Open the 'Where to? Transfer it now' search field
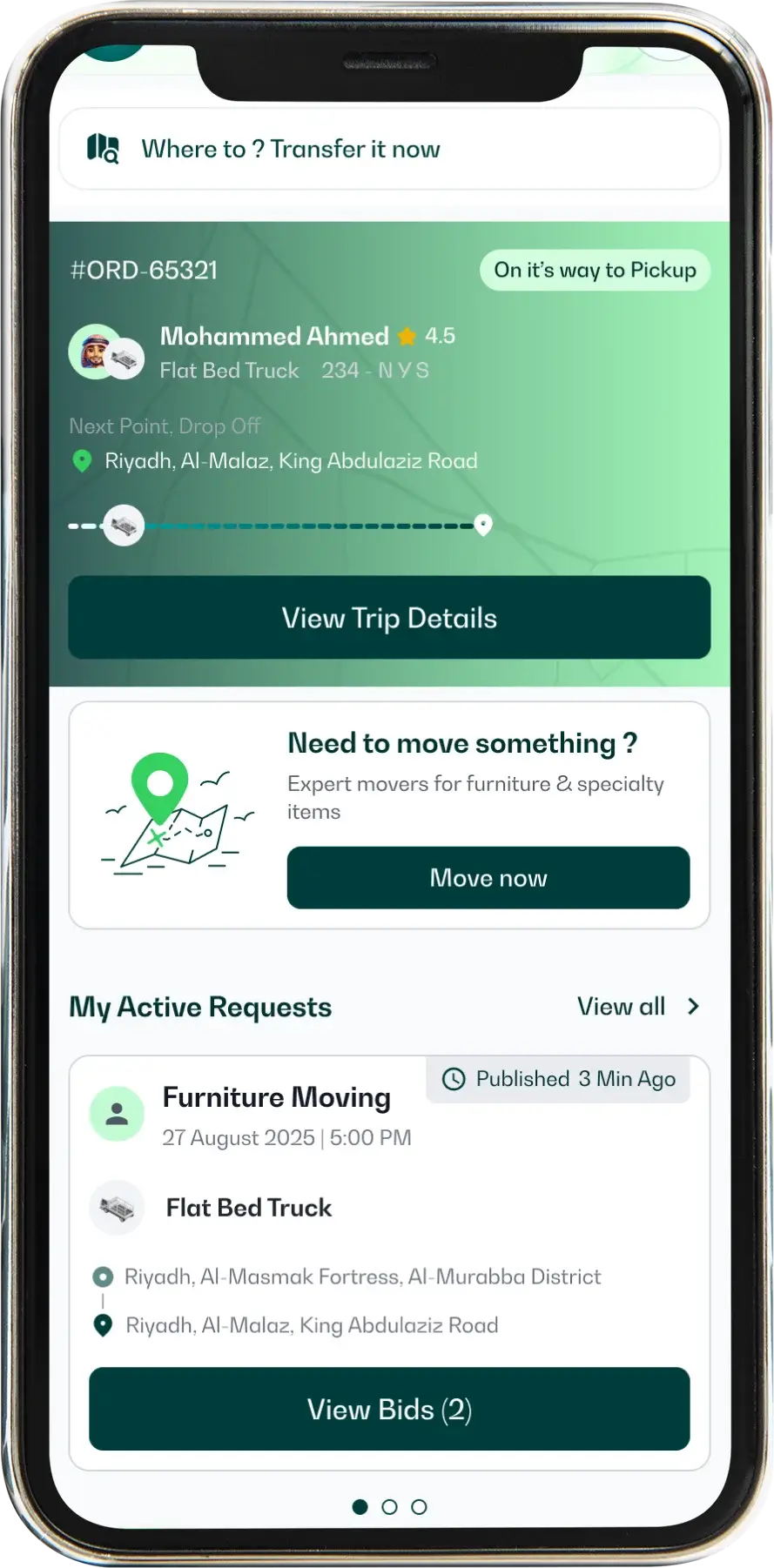Image resolution: width=774 pixels, height=1568 pixels. click(x=388, y=149)
